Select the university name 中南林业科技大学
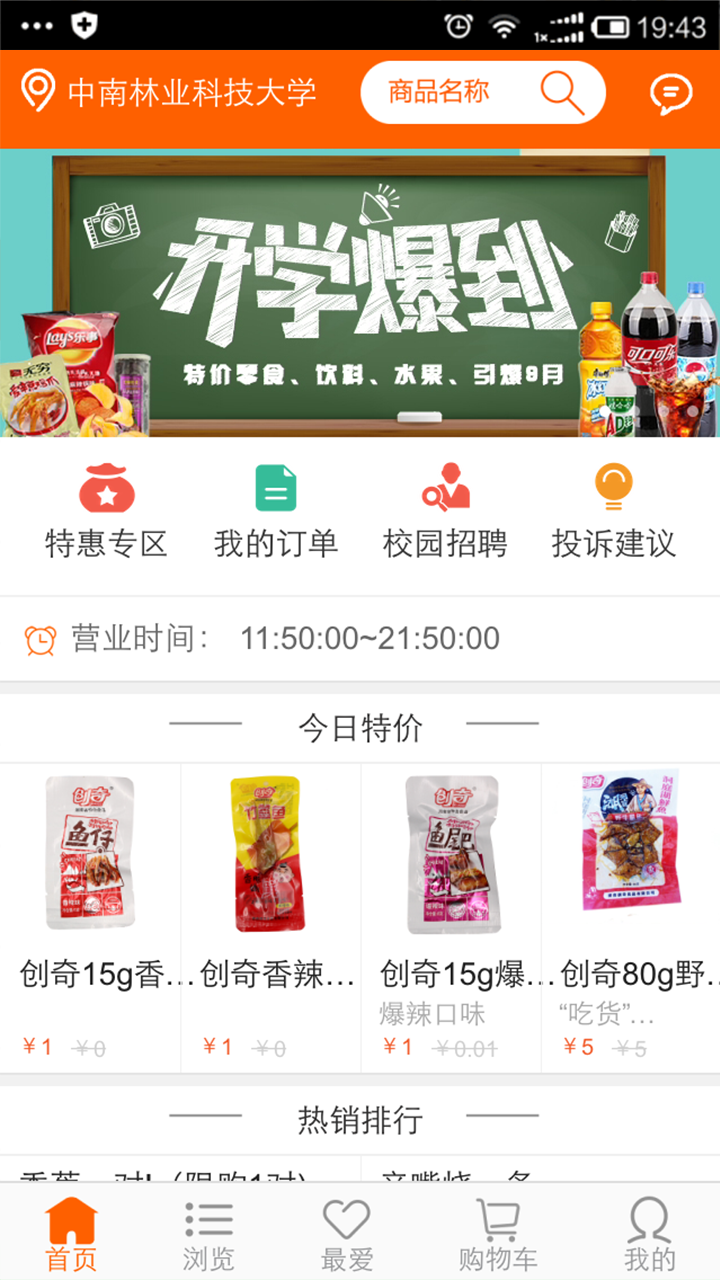This screenshot has height=1280, width=720. 190,92
